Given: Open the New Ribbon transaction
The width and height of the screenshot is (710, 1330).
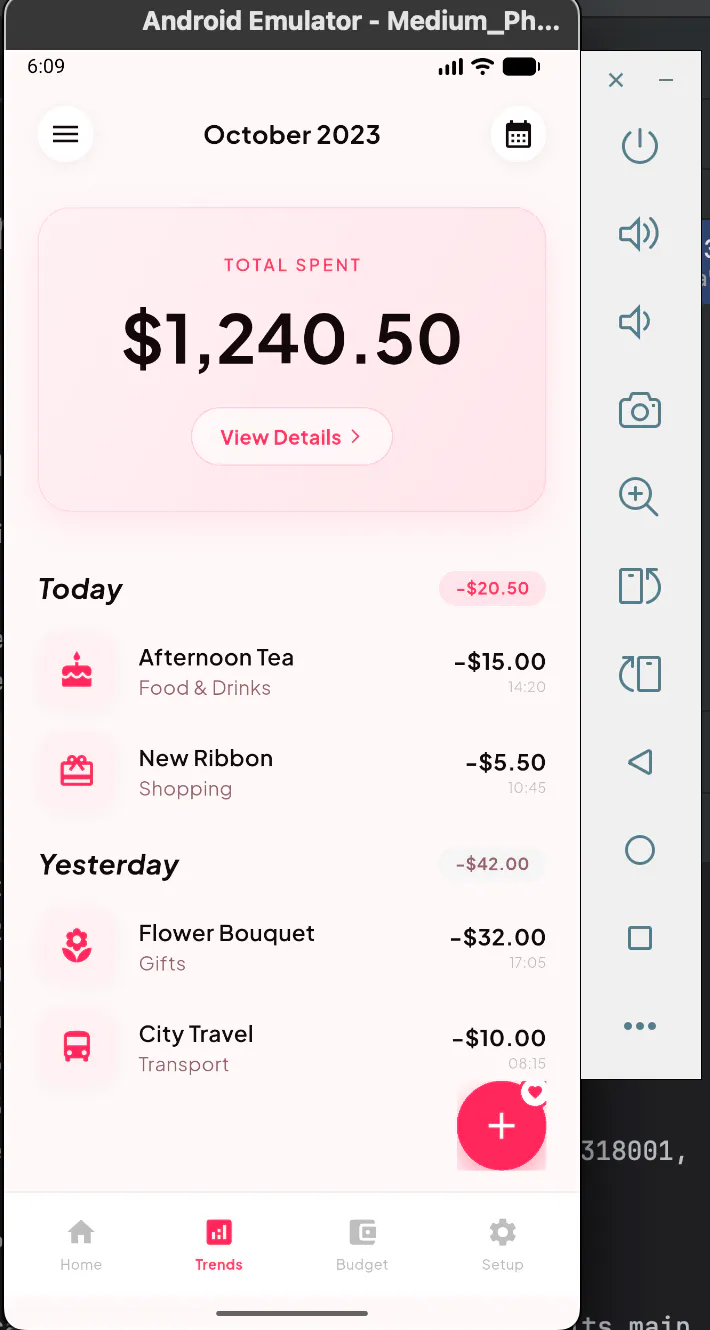Looking at the screenshot, I should point(291,773).
